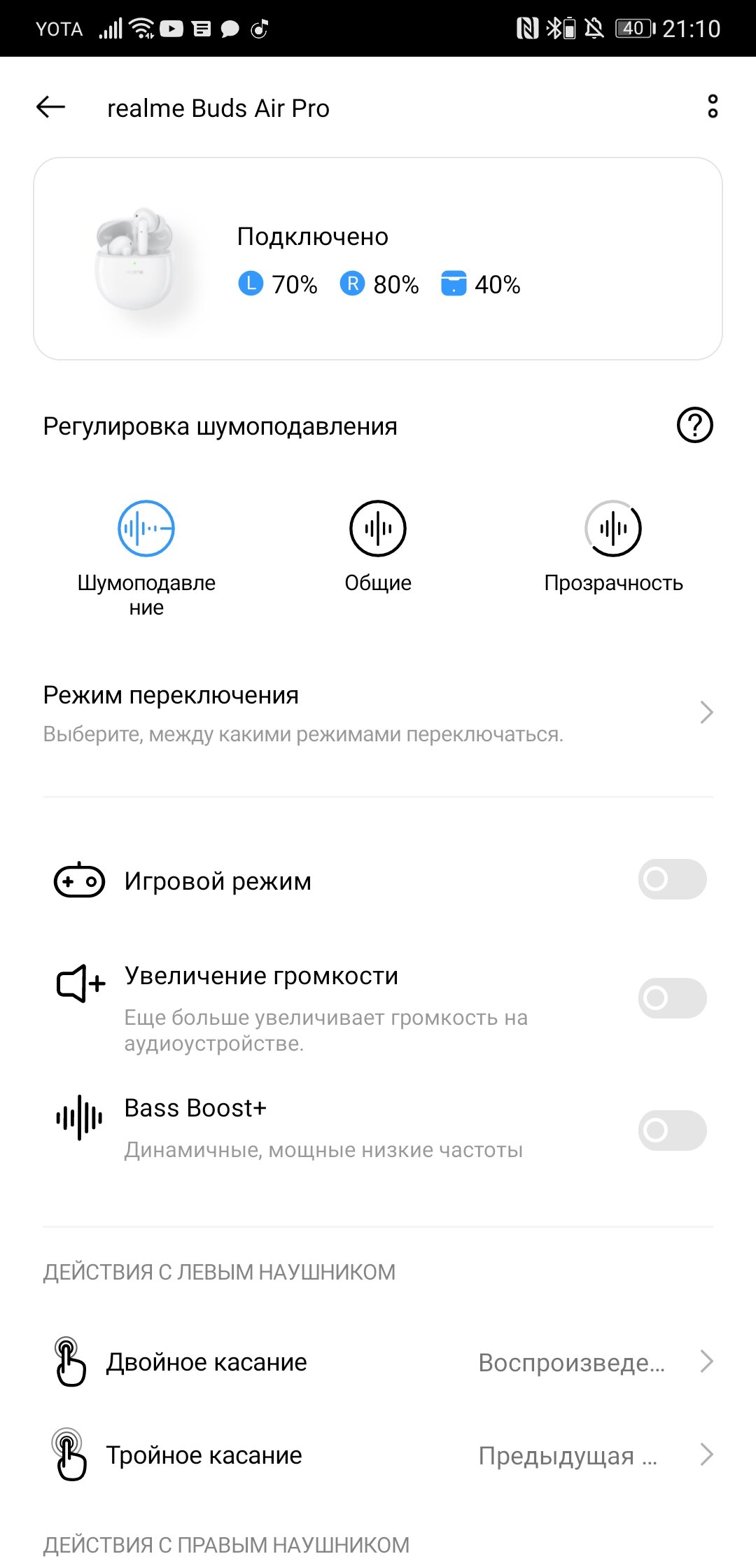
Task: Go back using the arrow icon
Action: tap(50, 107)
